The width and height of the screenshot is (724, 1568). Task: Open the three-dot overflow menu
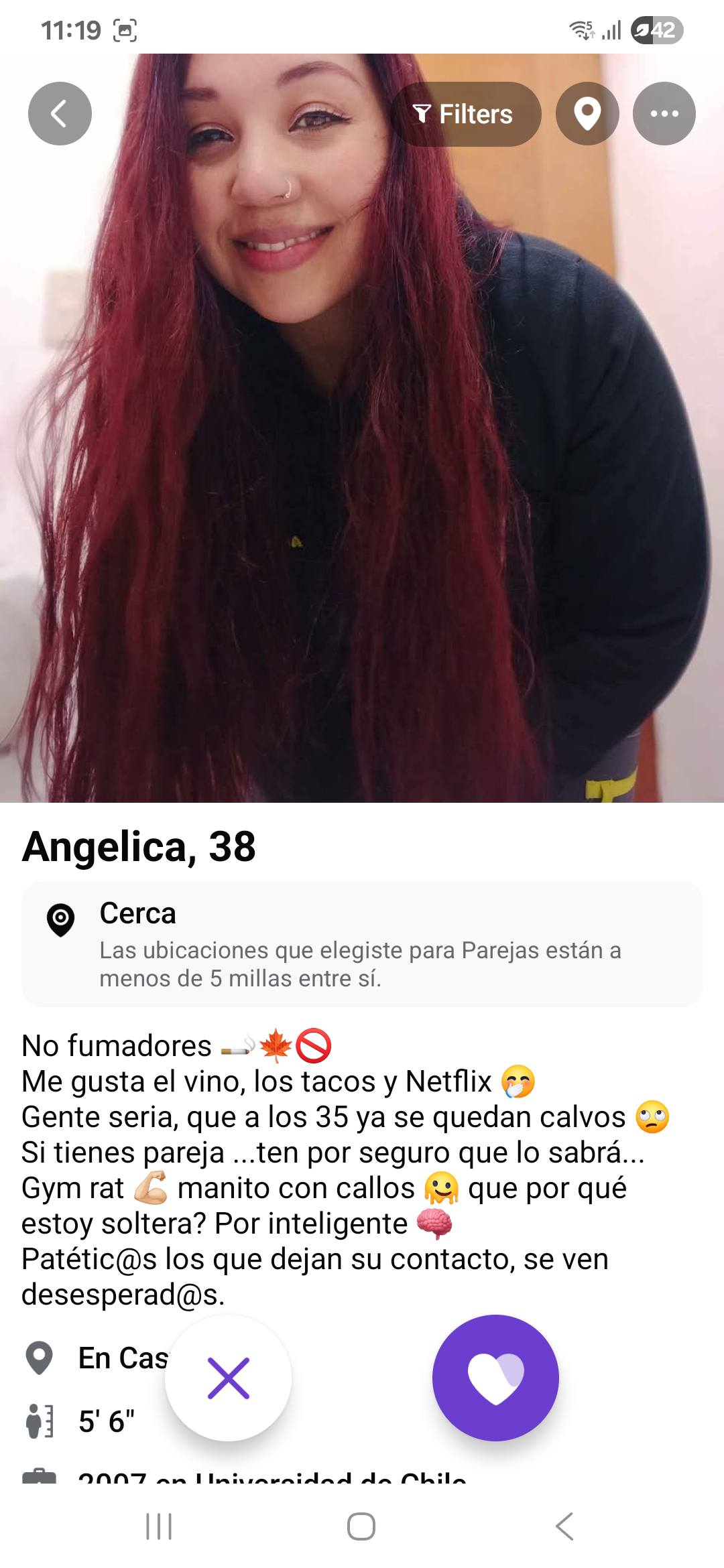(x=664, y=114)
